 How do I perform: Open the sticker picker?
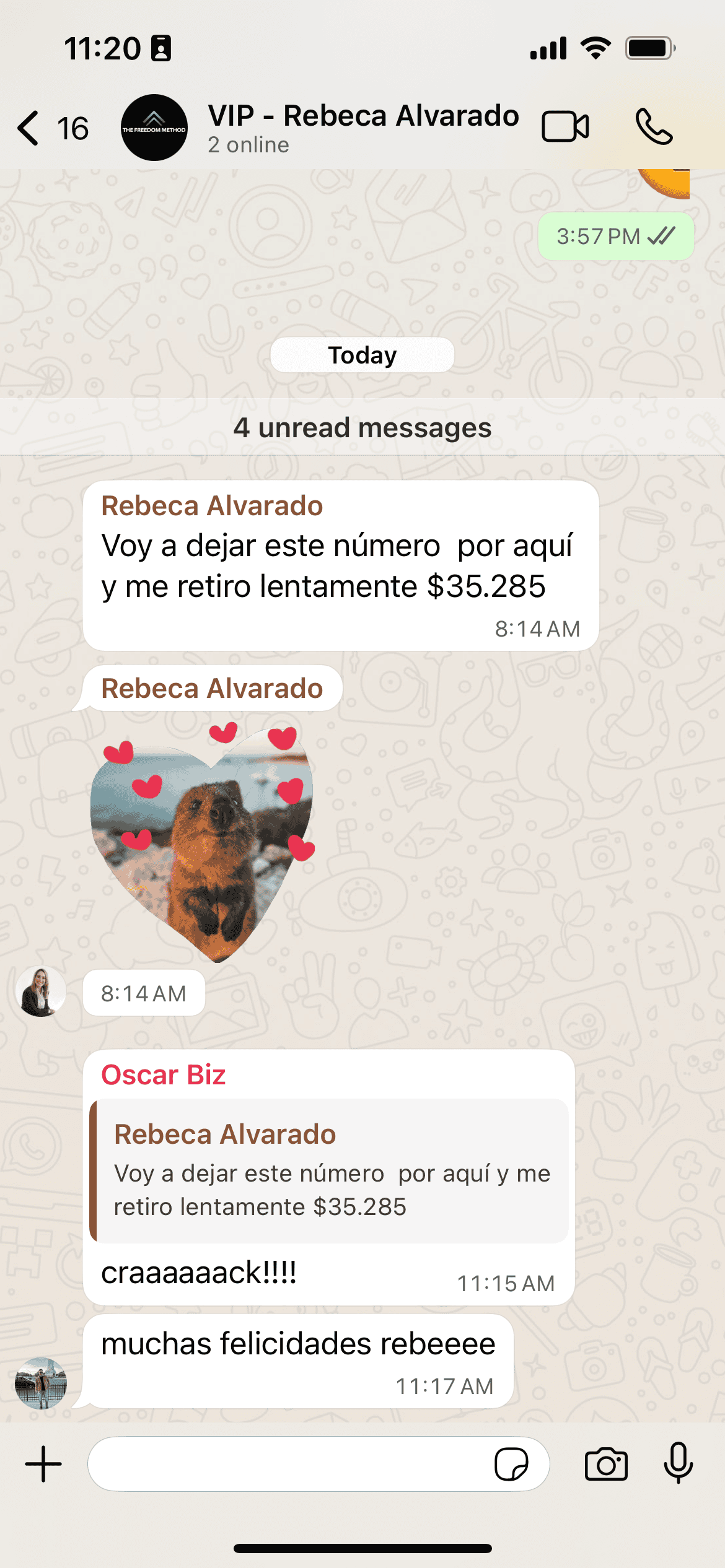[511, 1464]
